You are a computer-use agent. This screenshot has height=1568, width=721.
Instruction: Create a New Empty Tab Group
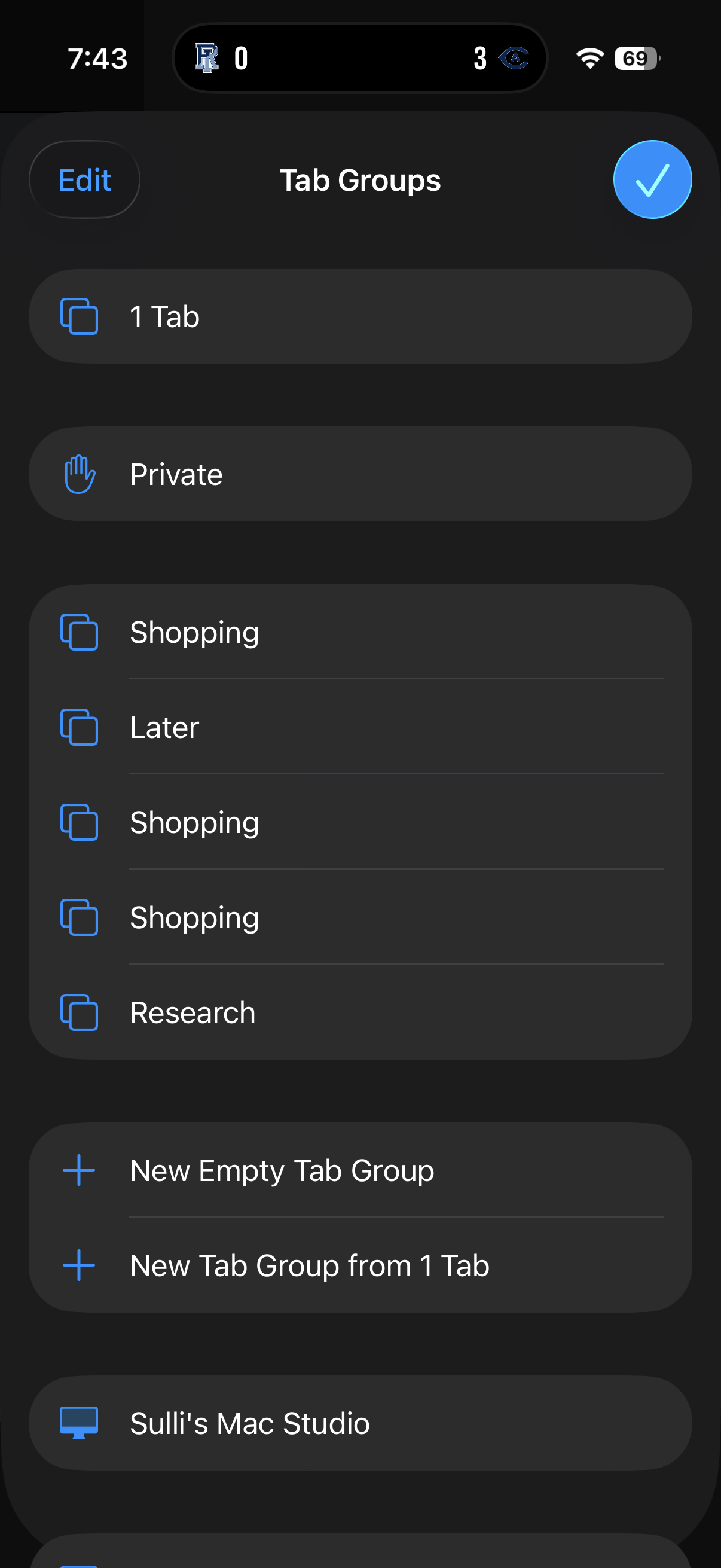tap(359, 1170)
